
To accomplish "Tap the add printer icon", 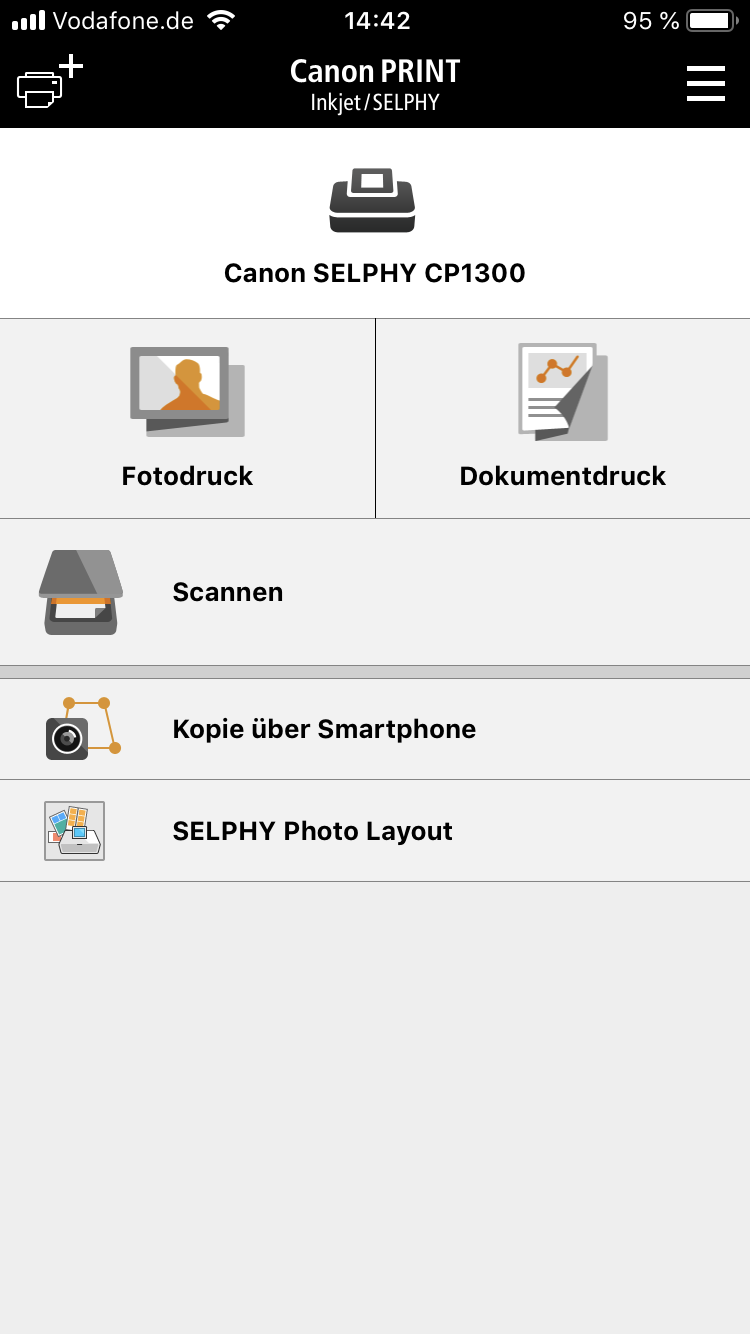I will [48, 83].
